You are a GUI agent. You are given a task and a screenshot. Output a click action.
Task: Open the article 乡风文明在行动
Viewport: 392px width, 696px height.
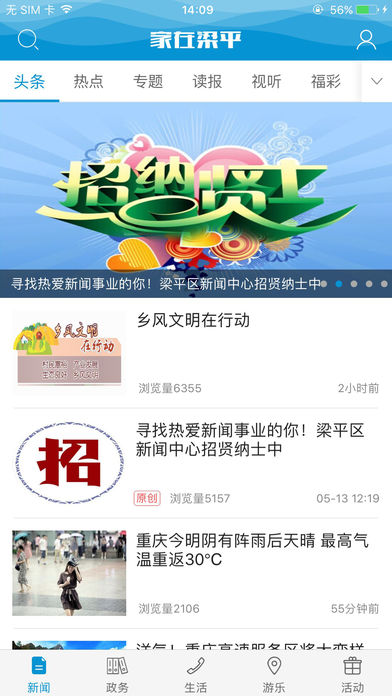[196, 353]
